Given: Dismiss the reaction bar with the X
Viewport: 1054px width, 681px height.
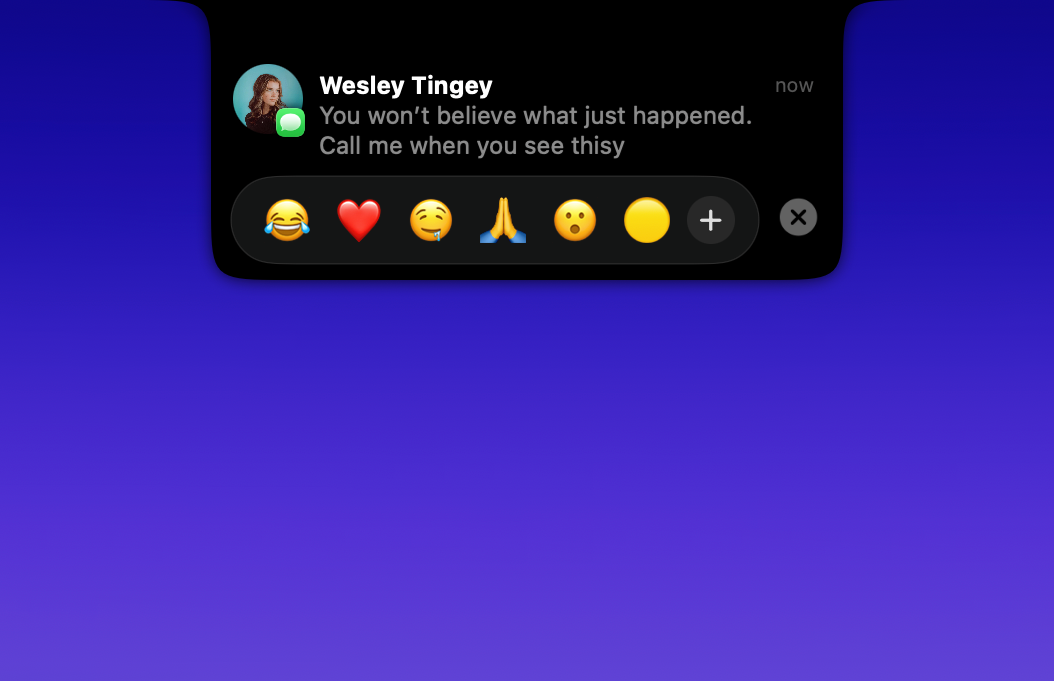Looking at the screenshot, I should (x=798, y=217).
